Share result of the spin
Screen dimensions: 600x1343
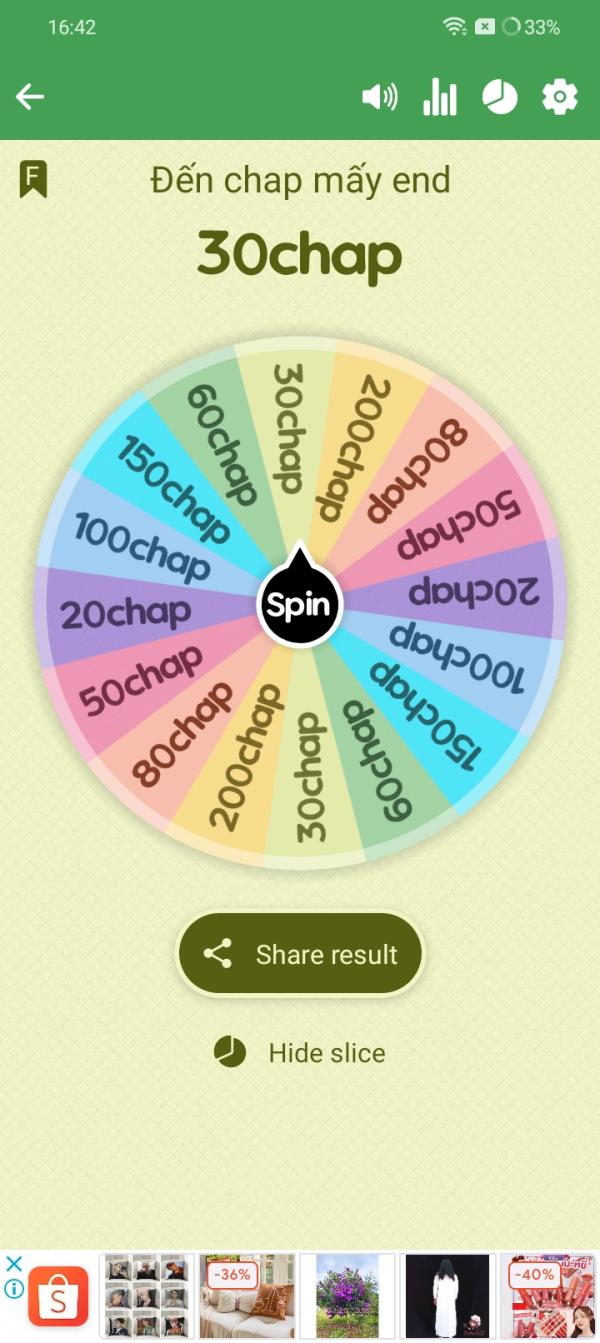point(300,954)
